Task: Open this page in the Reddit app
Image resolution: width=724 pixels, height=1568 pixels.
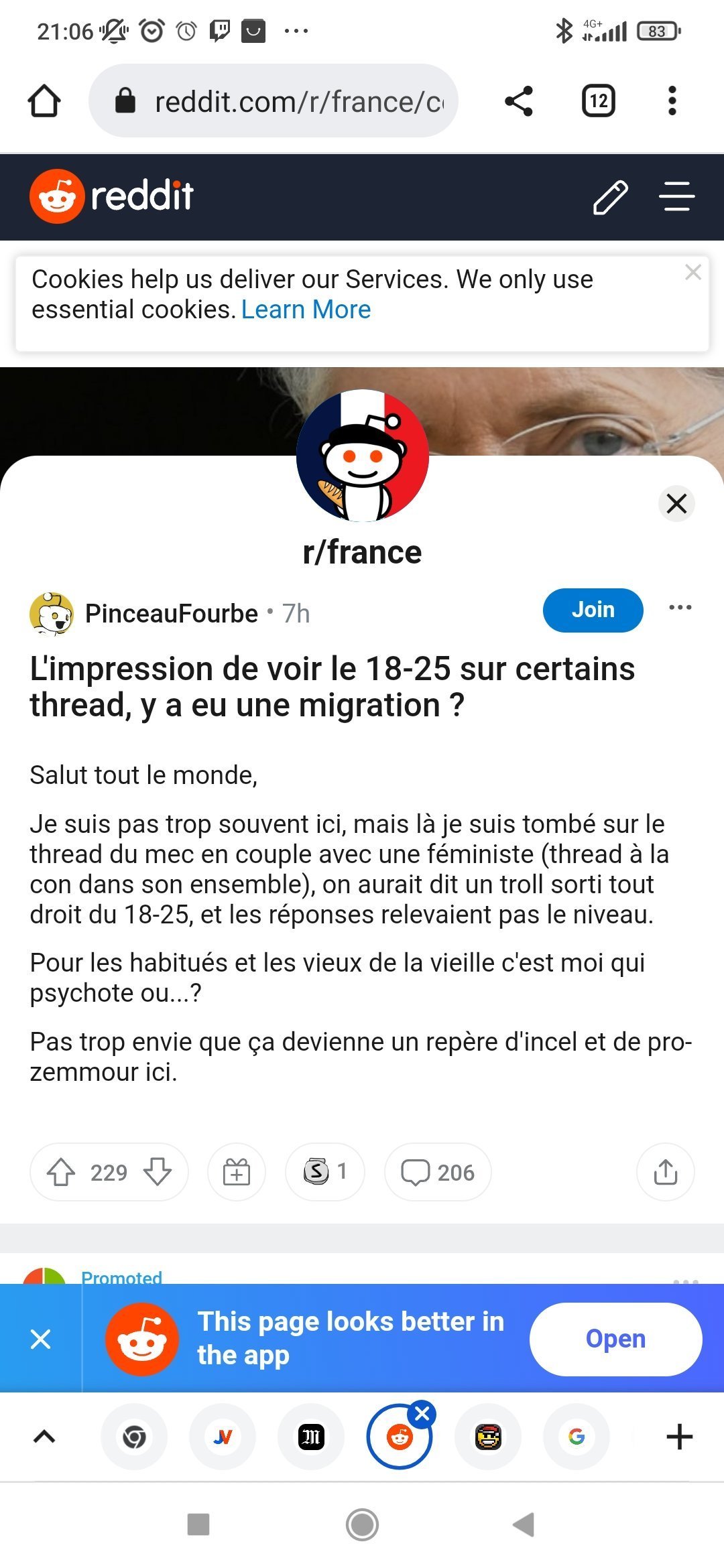Action: (615, 1339)
